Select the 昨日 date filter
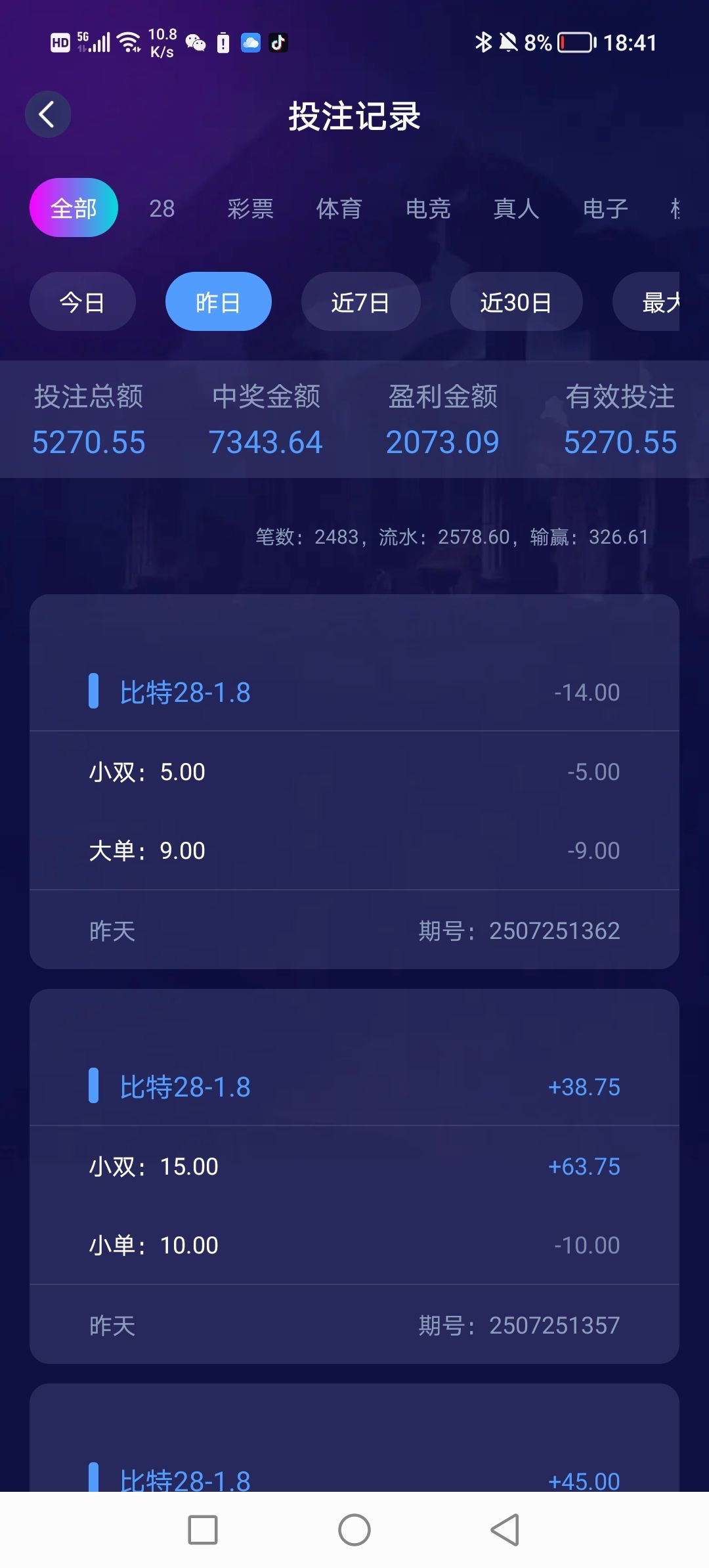Image resolution: width=709 pixels, height=1568 pixels. 218,302
